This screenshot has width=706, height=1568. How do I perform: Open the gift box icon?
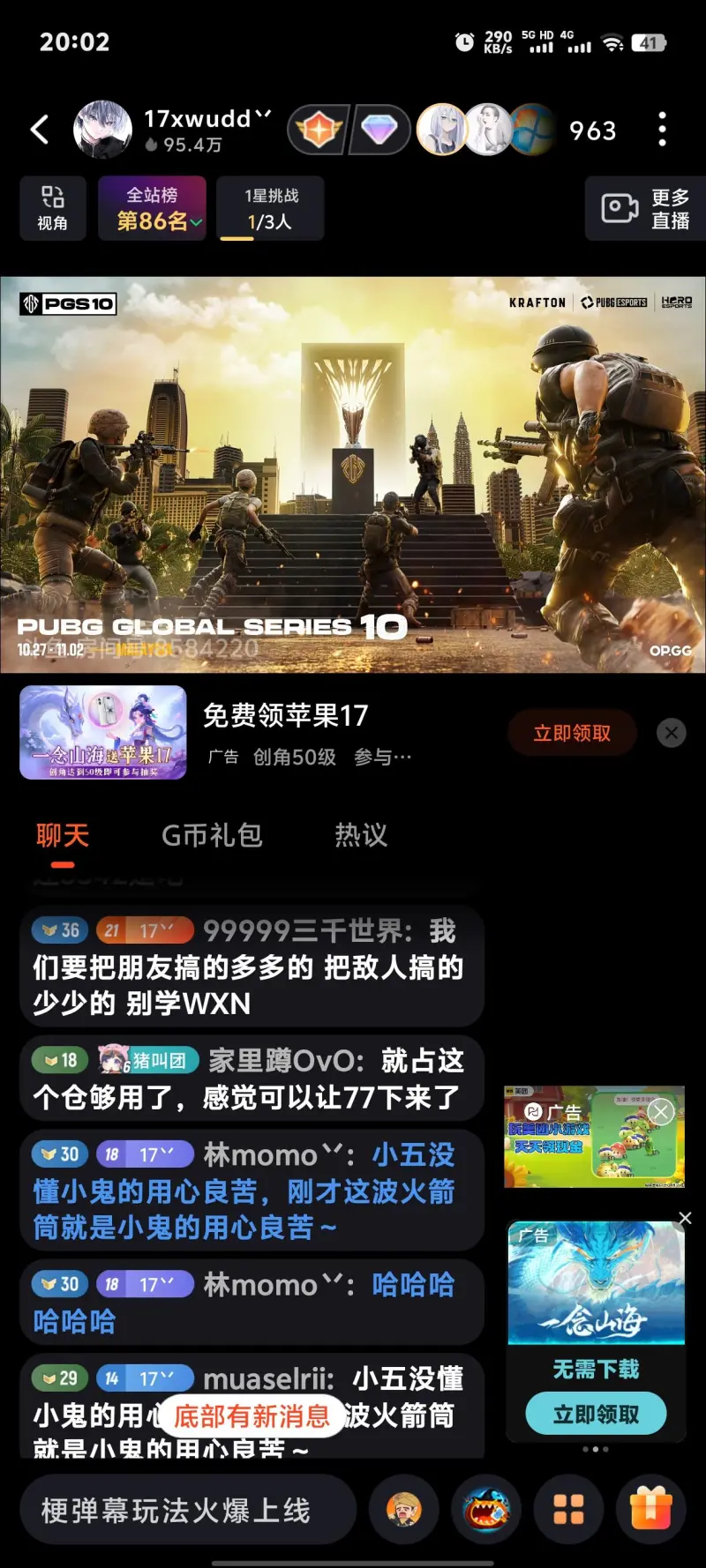tap(651, 1510)
